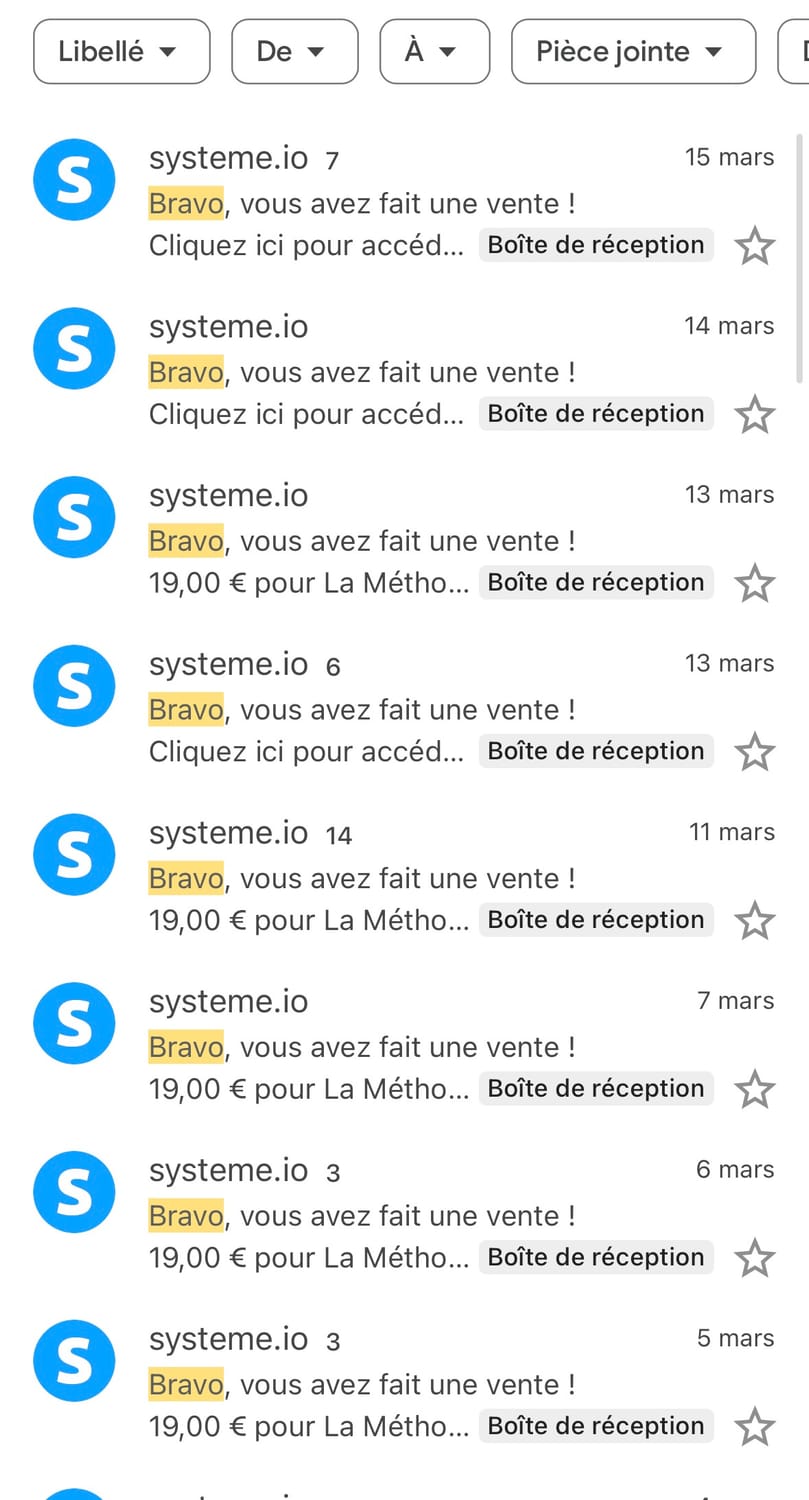
Task: Open the À filter dropdown
Action: click(x=434, y=51)
